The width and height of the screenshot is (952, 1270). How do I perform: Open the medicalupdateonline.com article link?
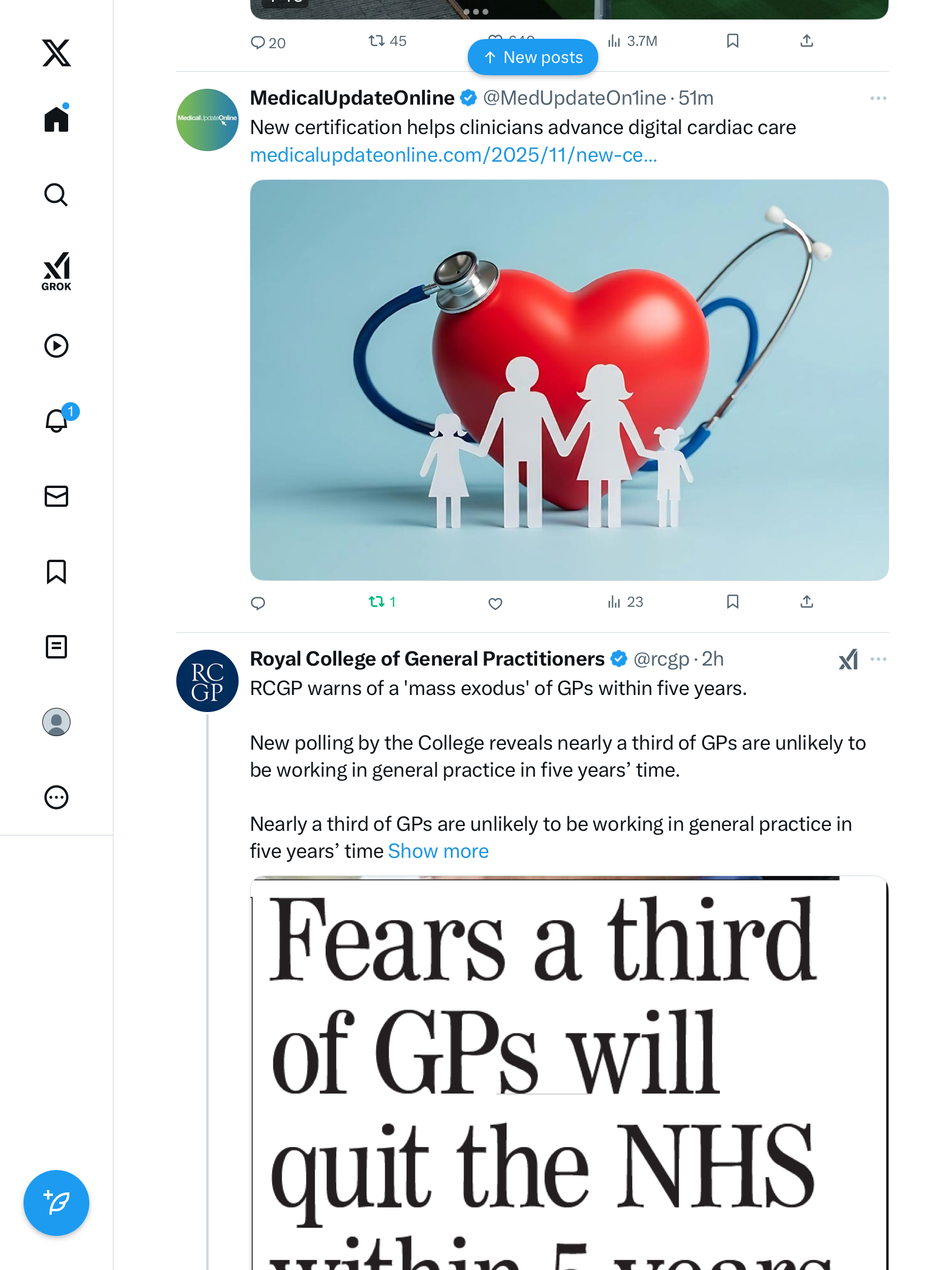[x=453, y=155]
